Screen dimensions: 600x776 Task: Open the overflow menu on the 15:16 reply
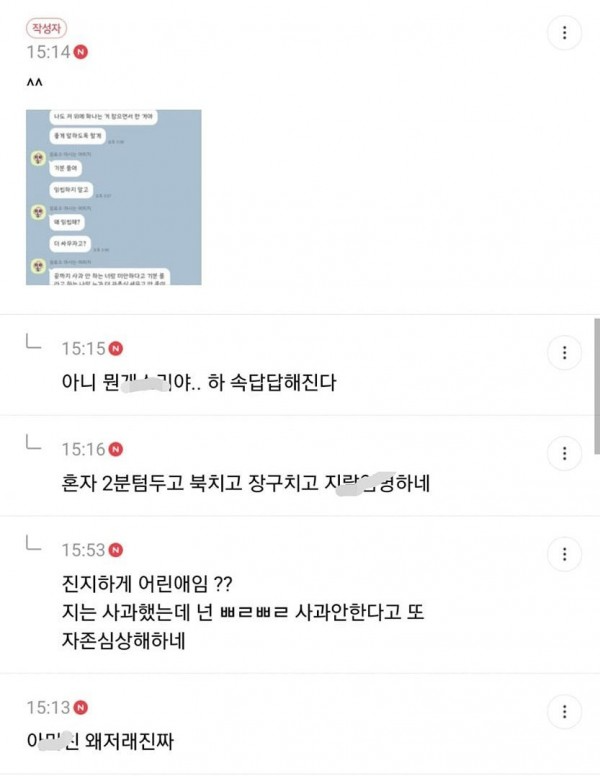[565, 452]
